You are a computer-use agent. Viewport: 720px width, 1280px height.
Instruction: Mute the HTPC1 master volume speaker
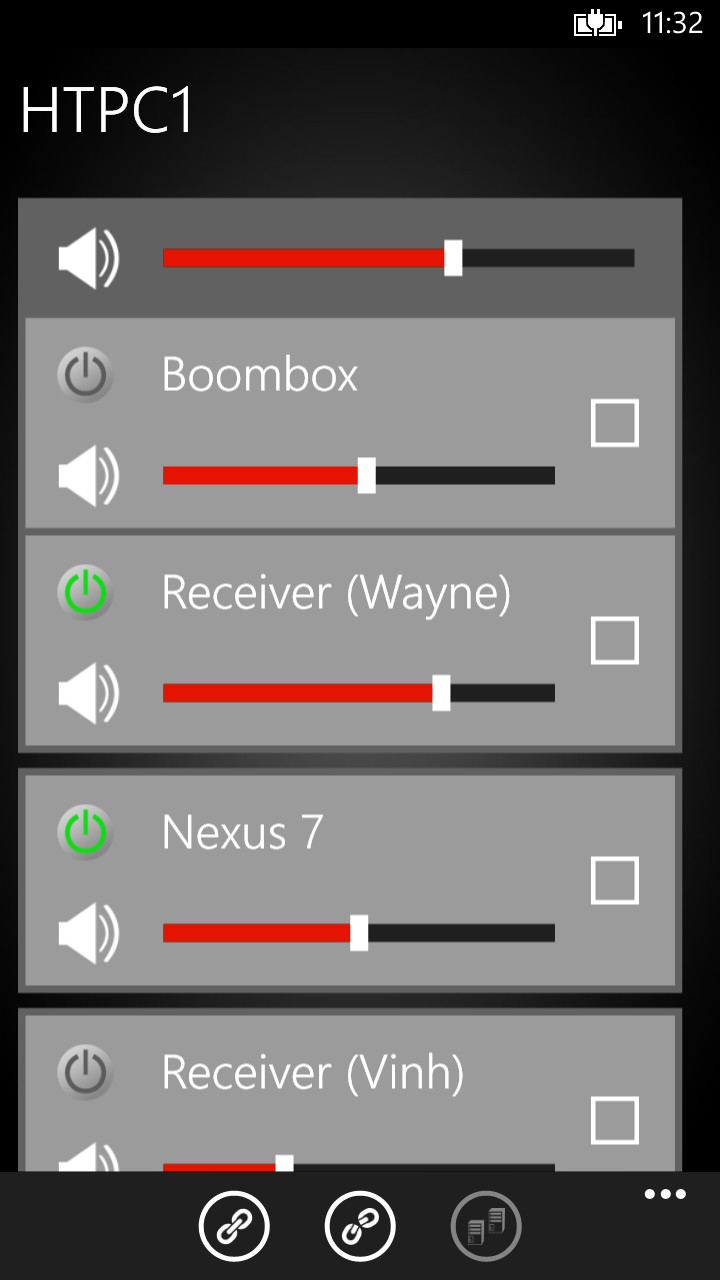coord(88,258)
